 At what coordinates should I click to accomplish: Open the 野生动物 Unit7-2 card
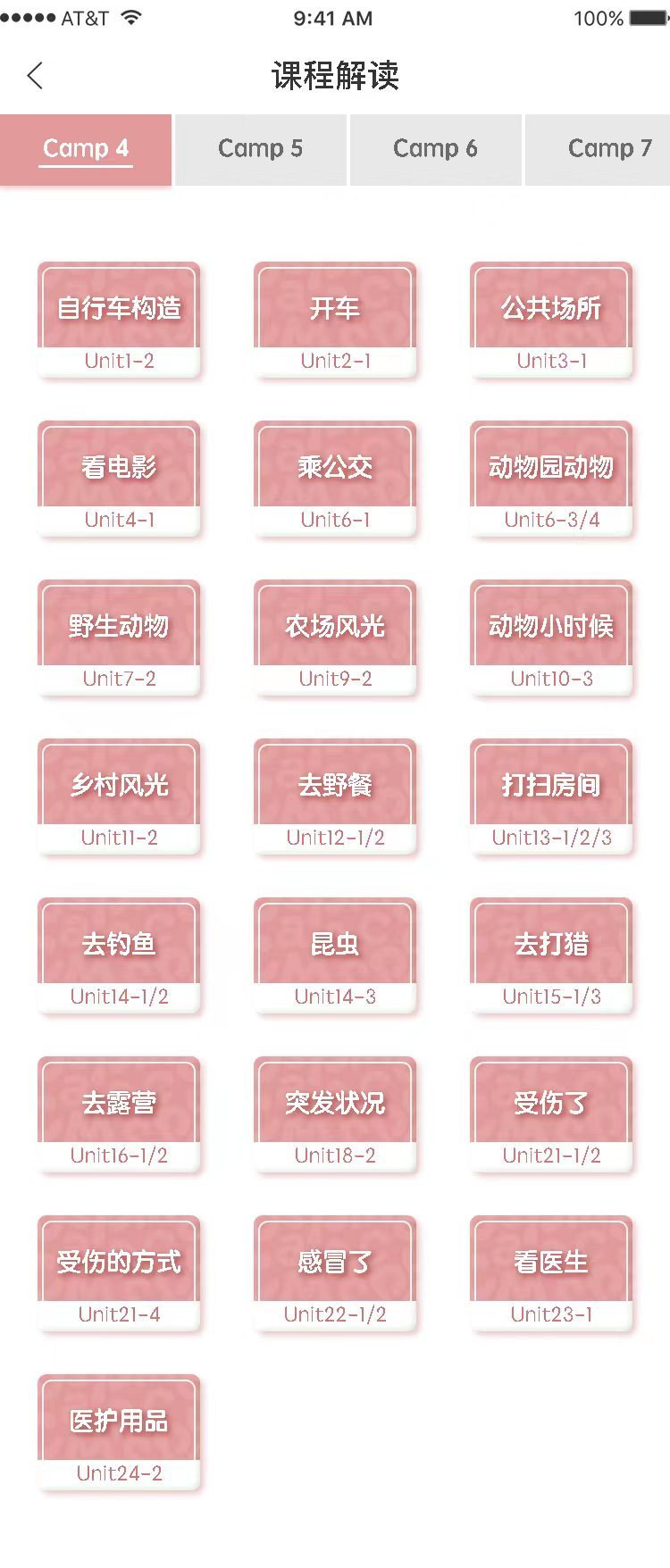pyautogui.click(x=119, y=638)
